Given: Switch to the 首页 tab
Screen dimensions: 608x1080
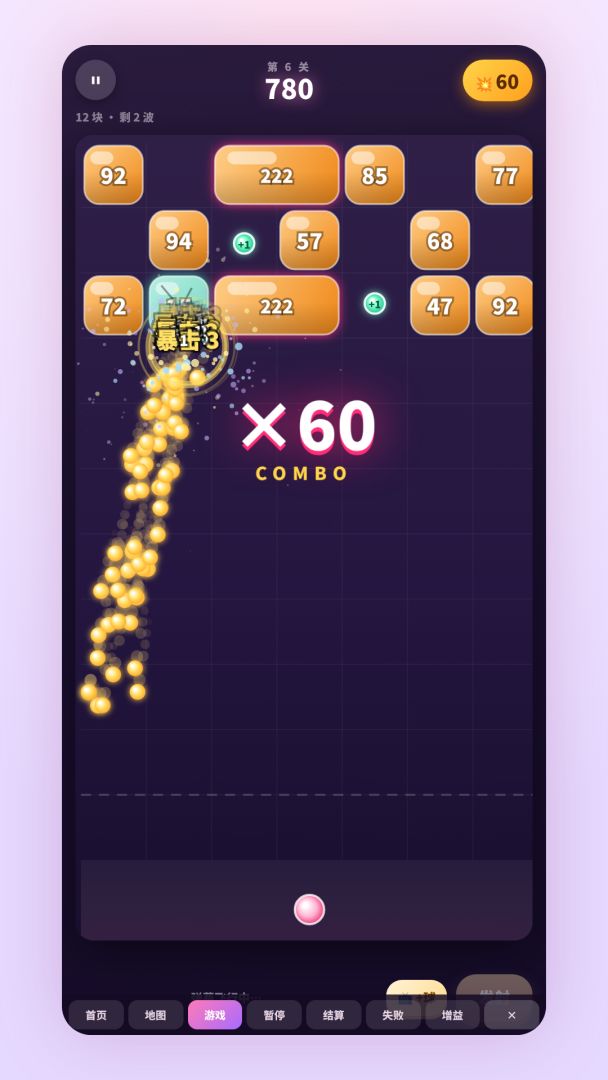Looking at the screenshot, I should coord(96,1015).
